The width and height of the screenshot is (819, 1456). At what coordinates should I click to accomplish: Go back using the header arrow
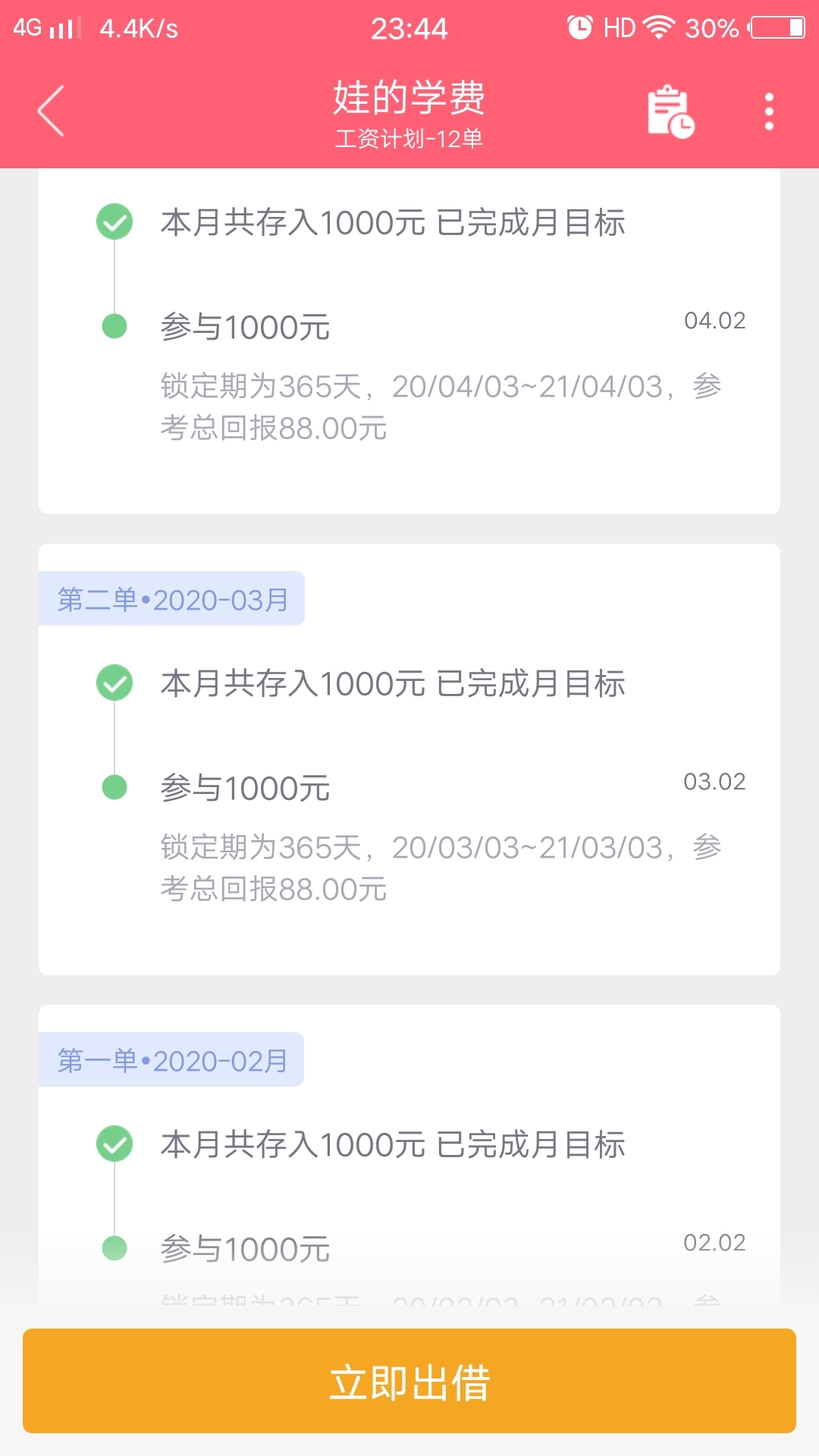51,111
